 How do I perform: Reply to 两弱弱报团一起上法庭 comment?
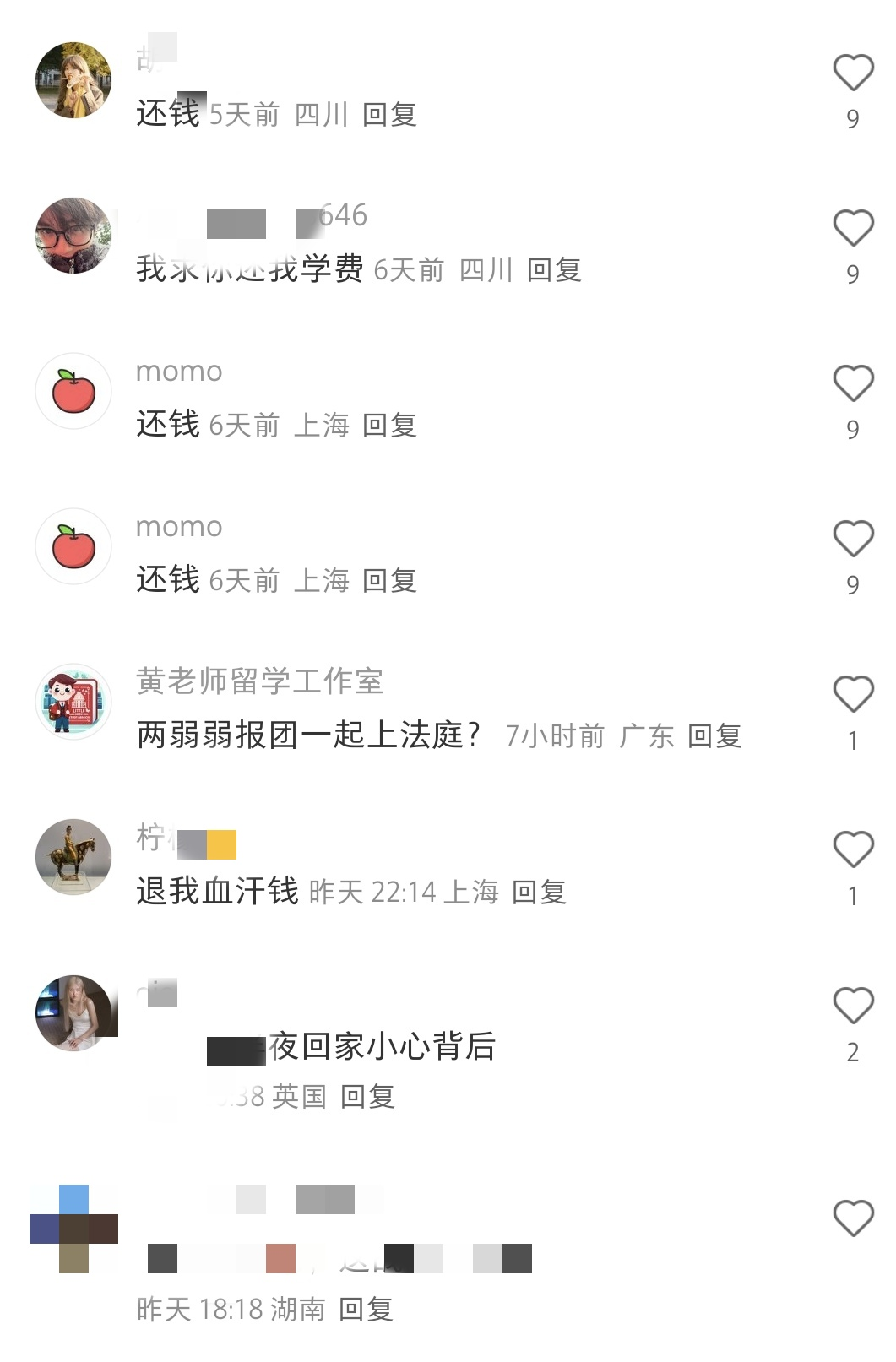tap(714, 736)
